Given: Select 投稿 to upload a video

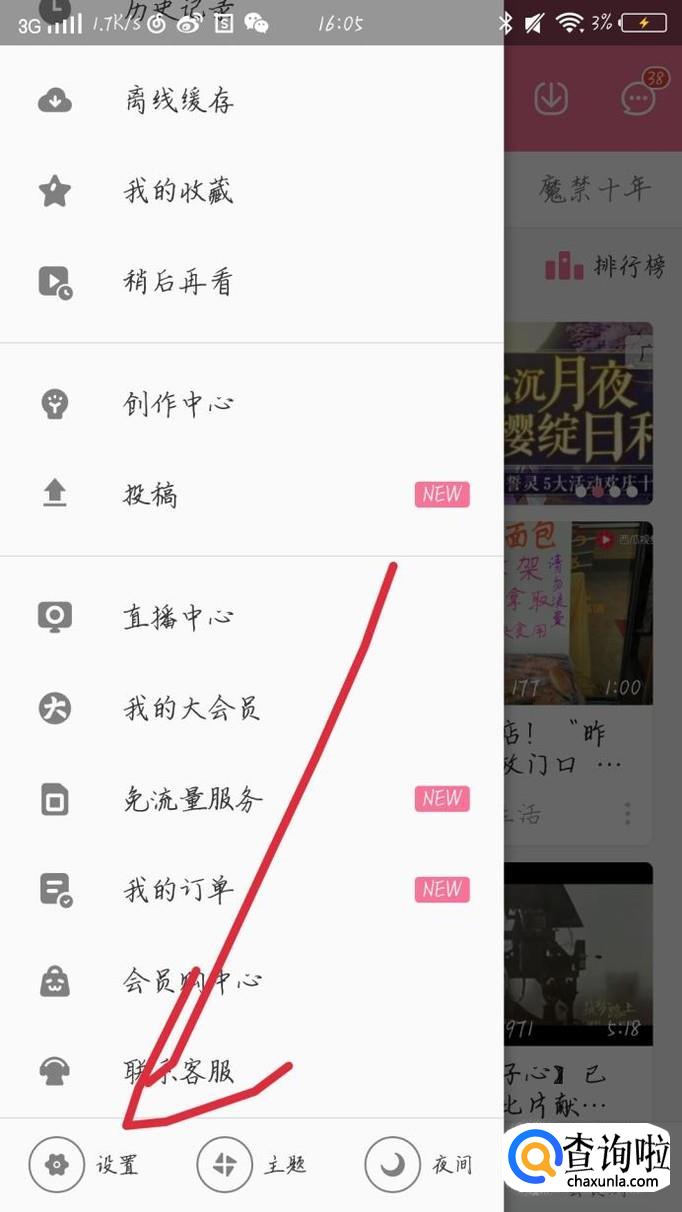Looking at the screenshot, I should pyautogui.click(x=150, y=494).
